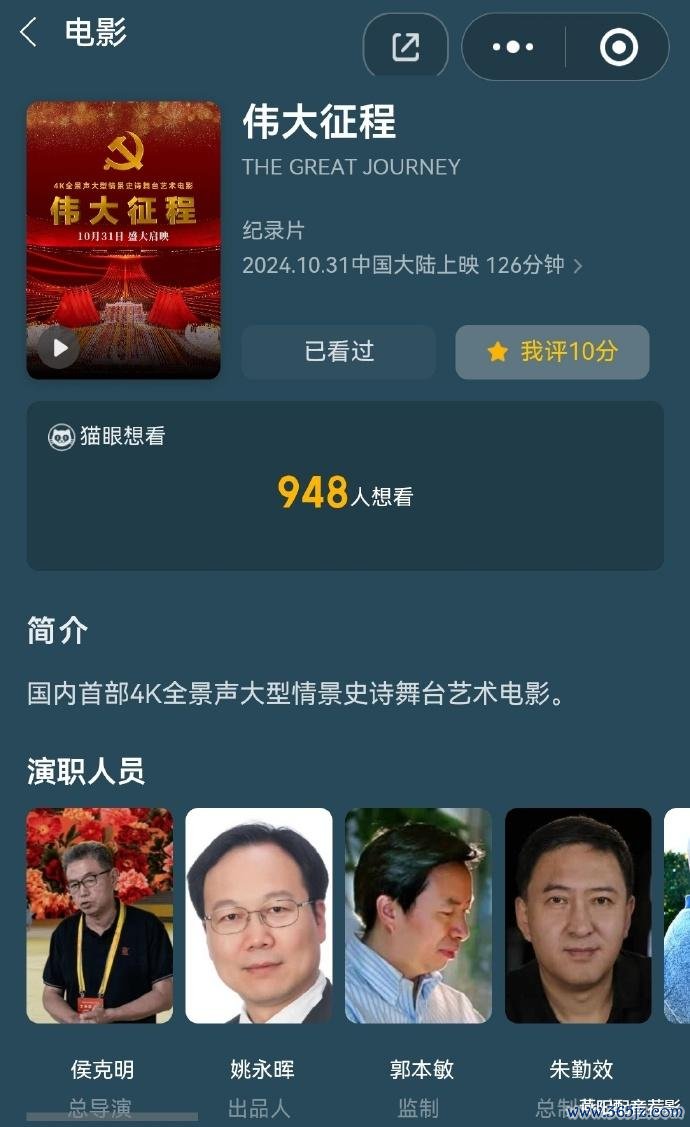
Task: Open the mini program more options menu
Action: coord(513,47)
